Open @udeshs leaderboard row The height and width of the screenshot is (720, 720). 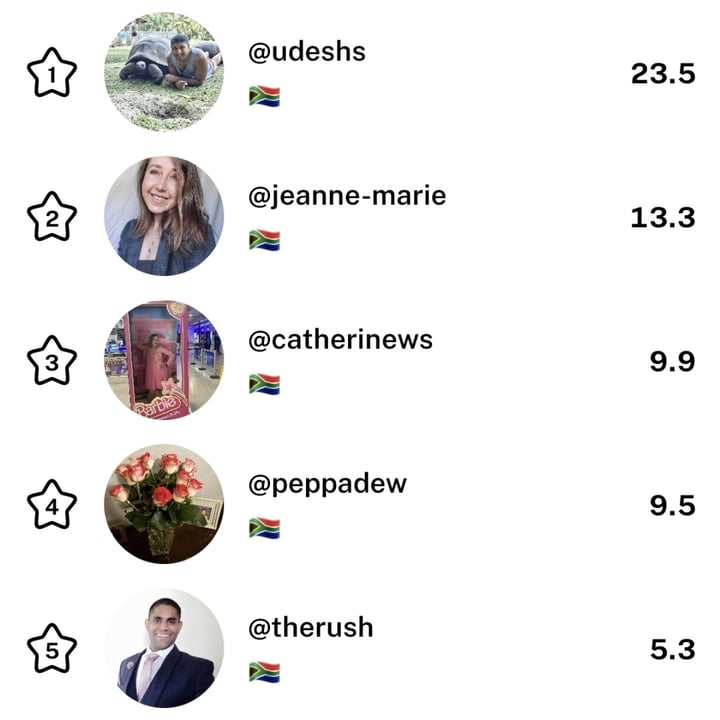tap(306, 51)
